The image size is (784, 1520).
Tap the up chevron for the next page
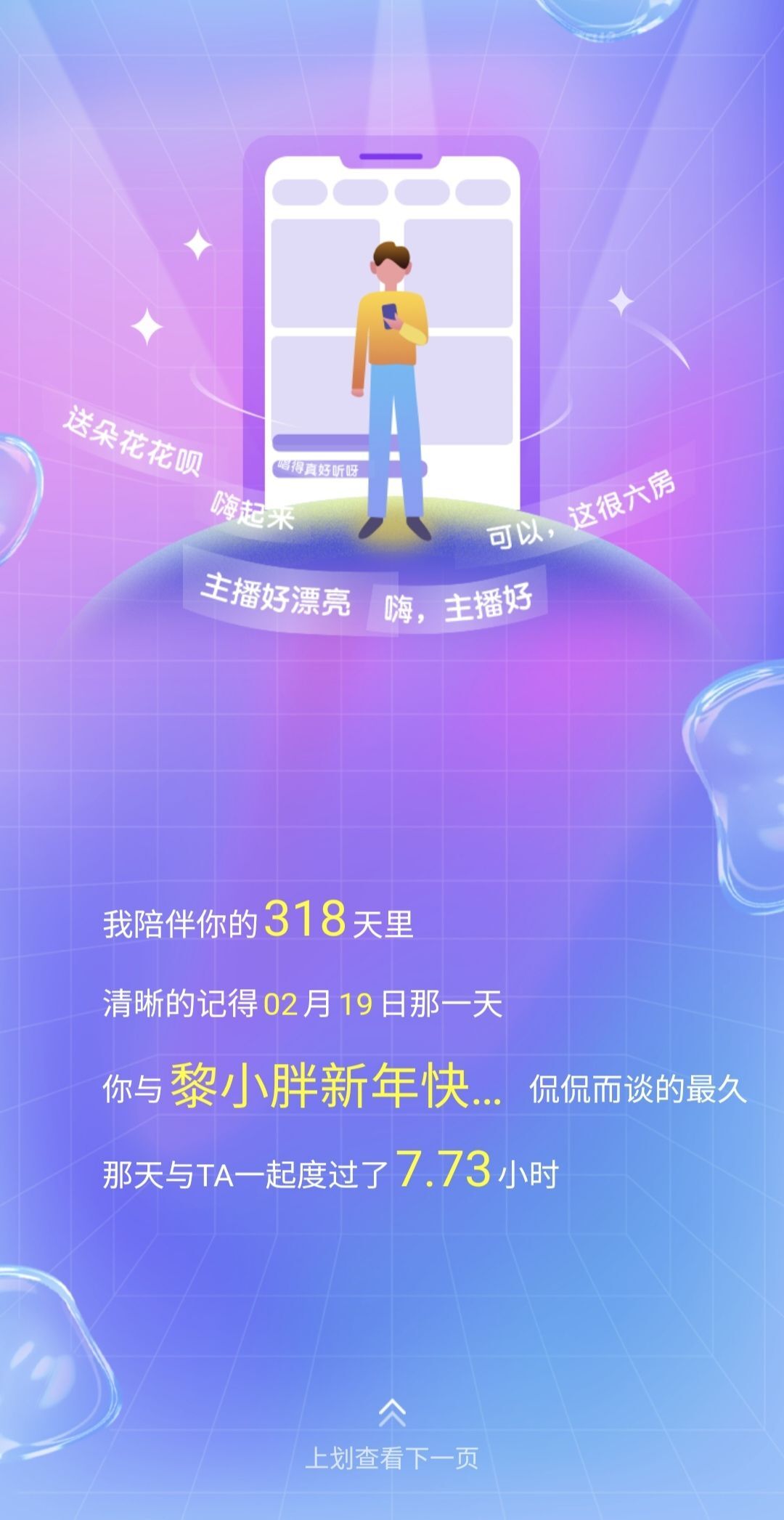coord(392,1412)
